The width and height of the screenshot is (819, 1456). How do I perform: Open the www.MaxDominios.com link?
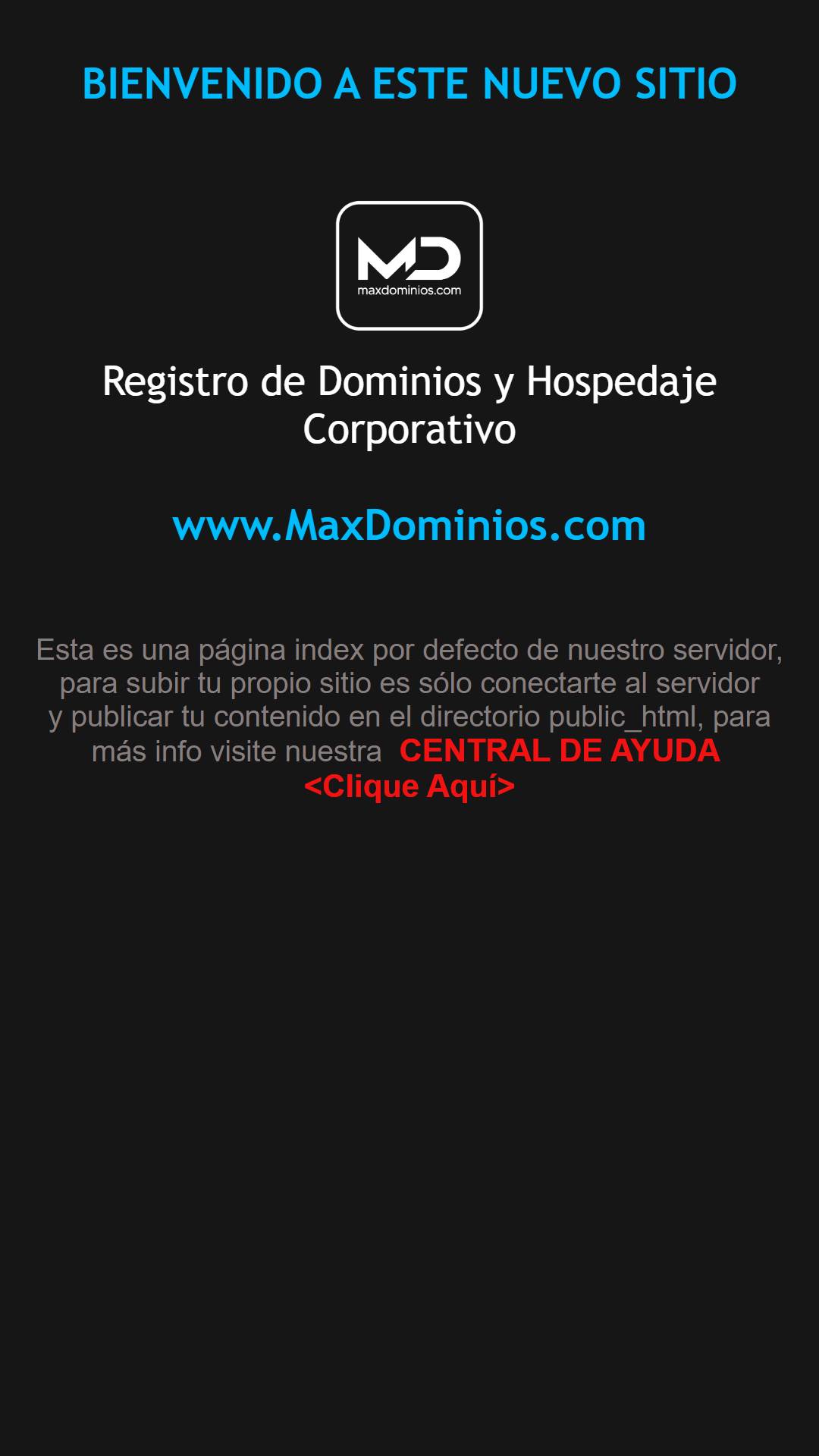409,525
